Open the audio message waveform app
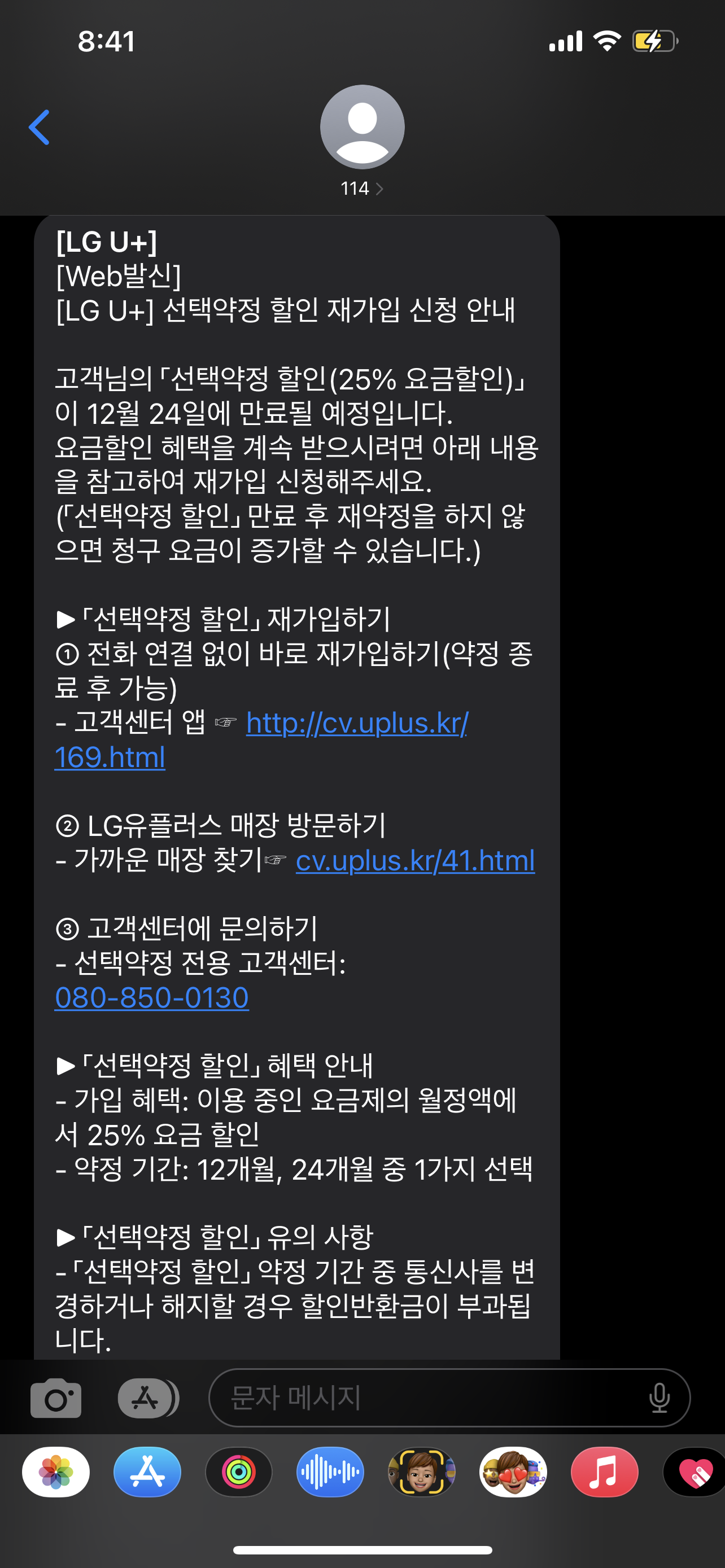 click(330, 1472)
